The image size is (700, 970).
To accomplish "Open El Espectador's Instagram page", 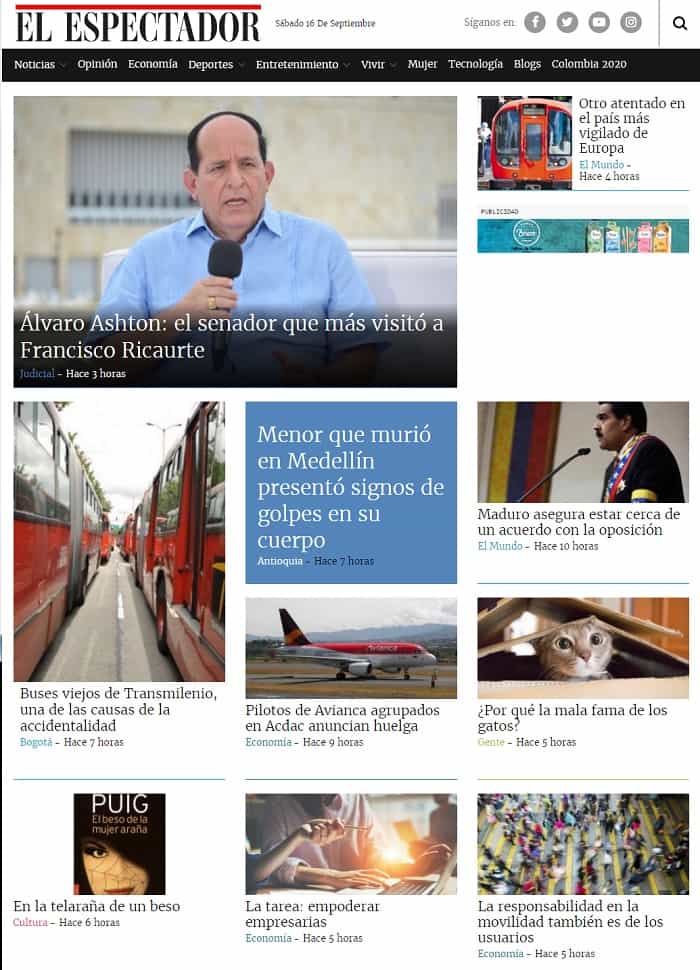I will click(x=631, y=22).
